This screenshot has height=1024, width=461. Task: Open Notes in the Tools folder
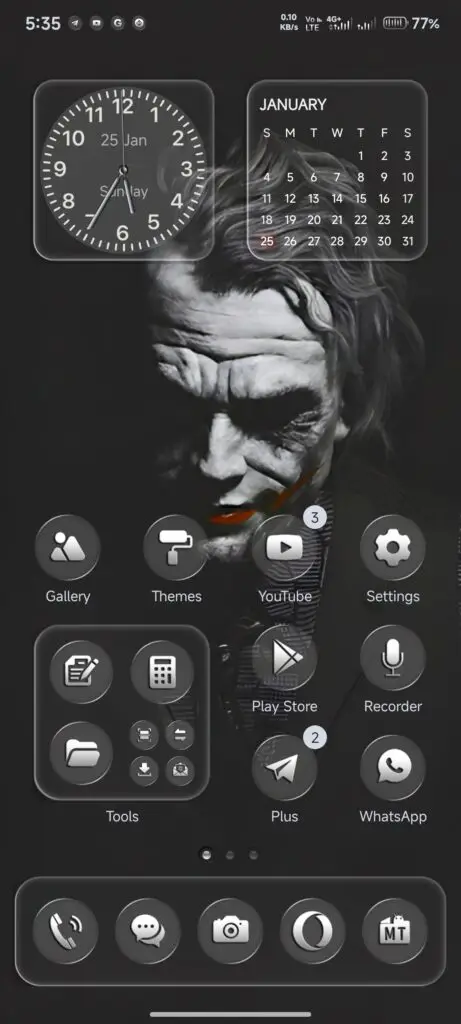(x=81, y=672)
